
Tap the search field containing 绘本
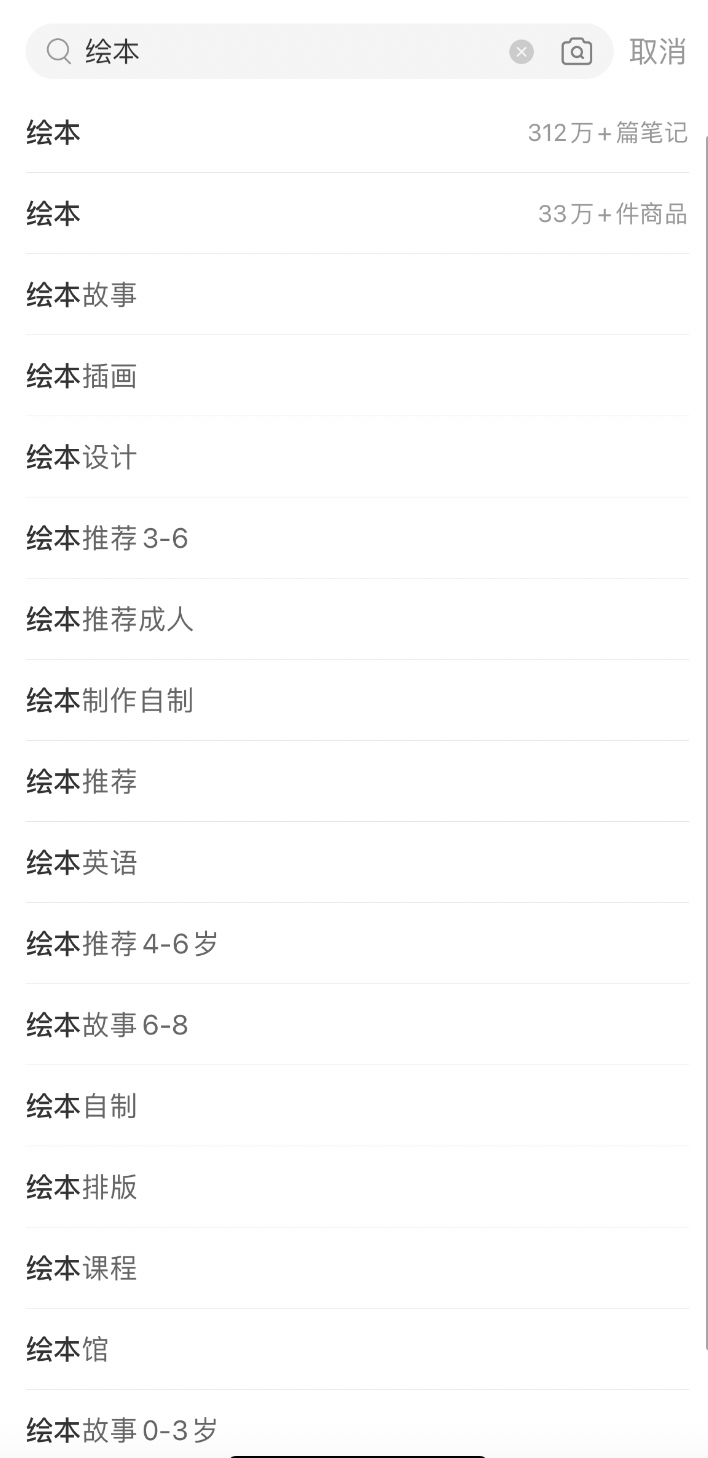click(x=290, y=52)
